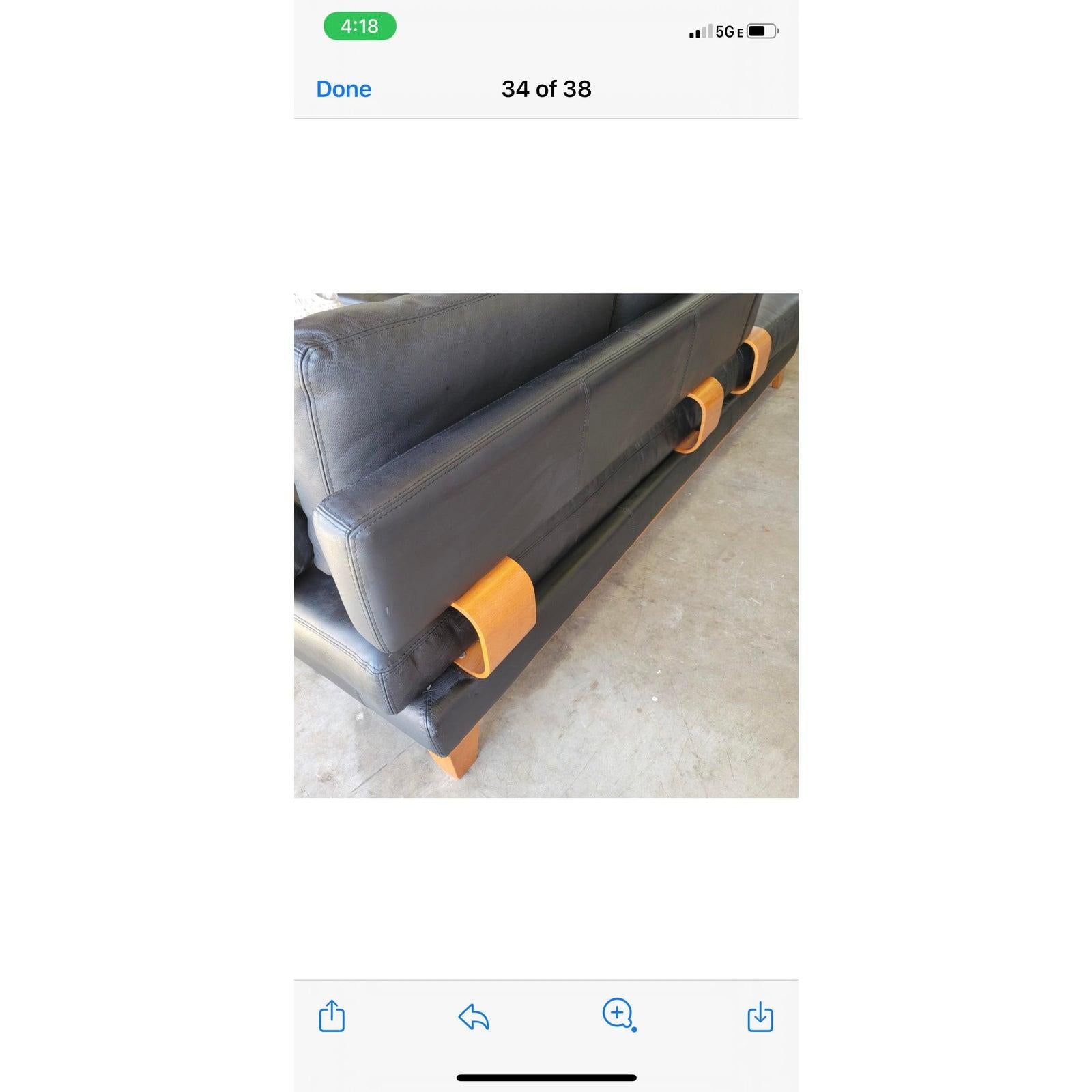Share this sofa photo
The image size is (1092, 1092).
coord(332,1016)
